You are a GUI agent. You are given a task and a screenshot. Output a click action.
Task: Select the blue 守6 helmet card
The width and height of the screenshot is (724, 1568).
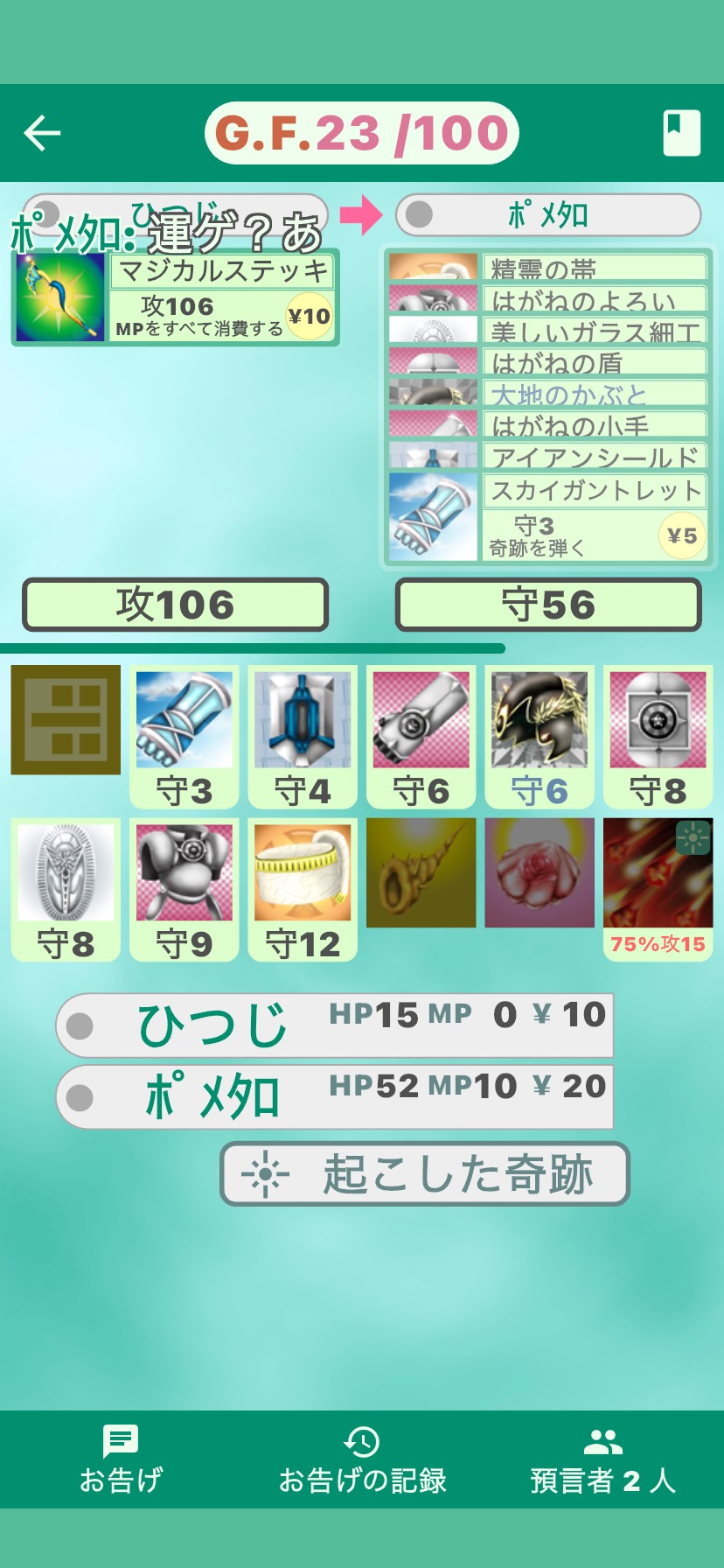point(540,736)
